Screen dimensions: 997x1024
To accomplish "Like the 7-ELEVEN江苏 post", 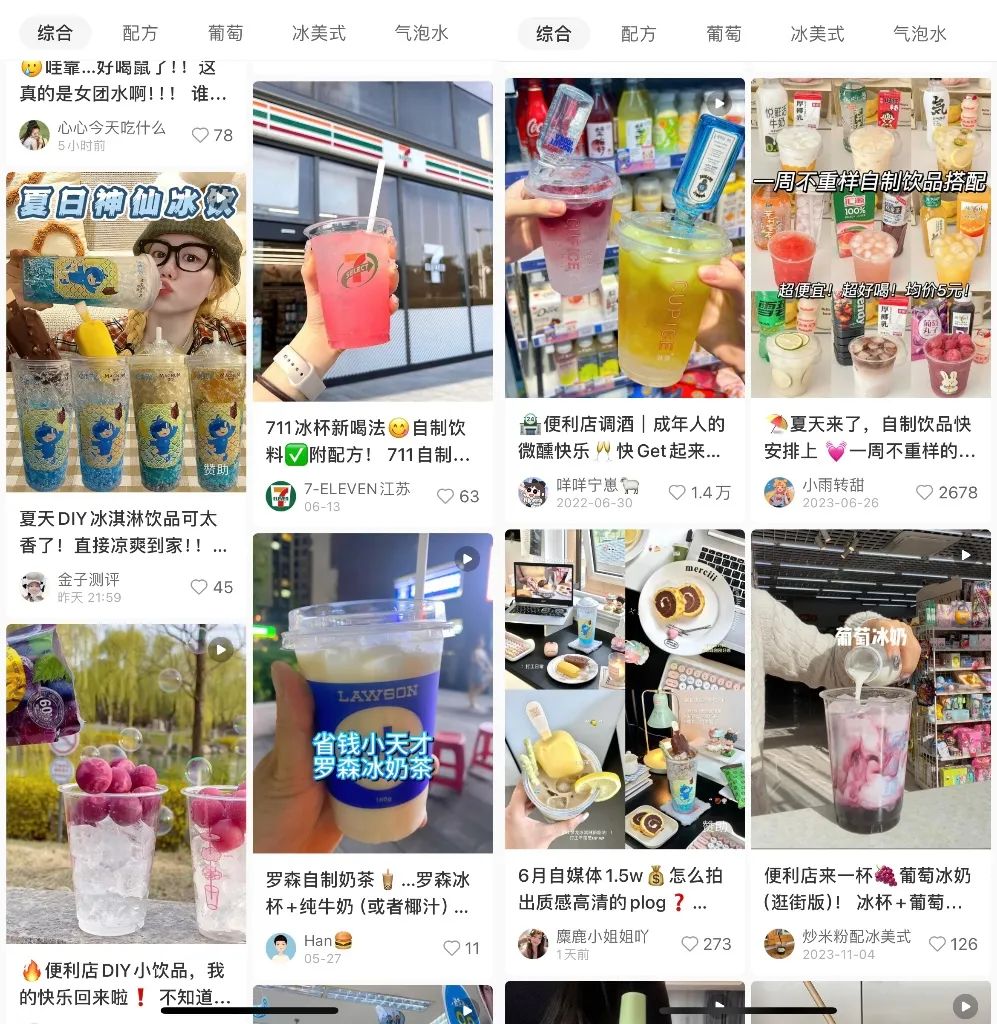I will coord(446,496).
